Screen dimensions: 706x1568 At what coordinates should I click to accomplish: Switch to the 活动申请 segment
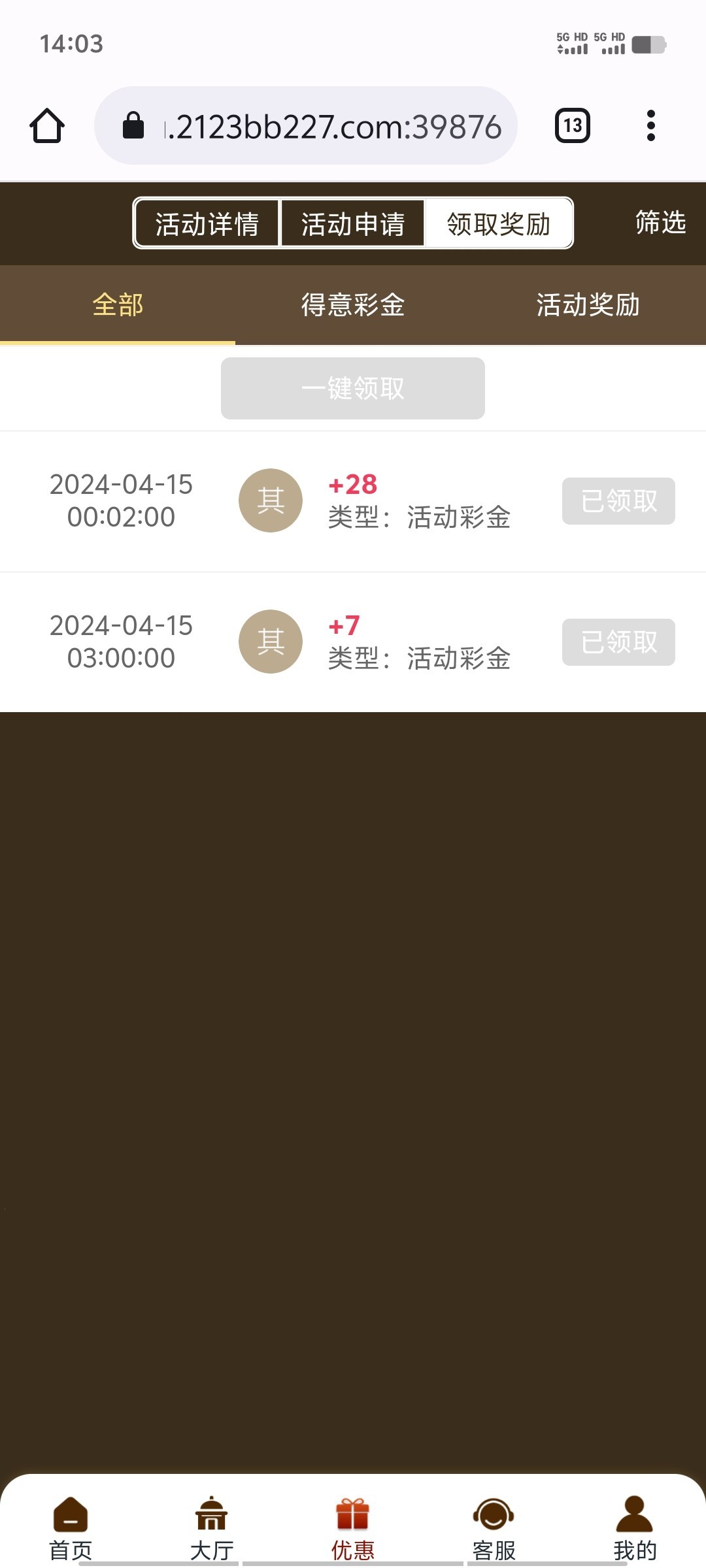353,223
